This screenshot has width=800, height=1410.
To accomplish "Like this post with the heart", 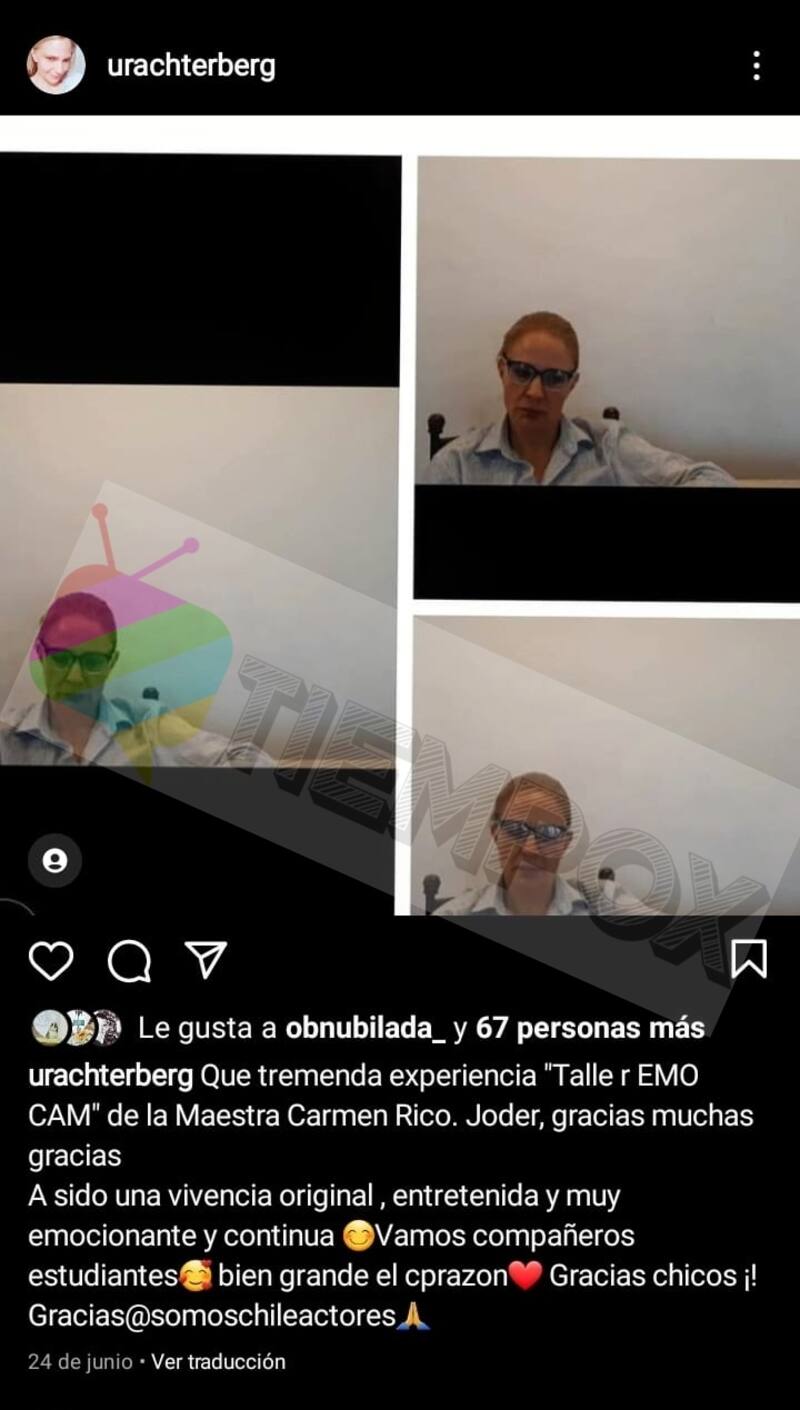I will click(50, 960).
